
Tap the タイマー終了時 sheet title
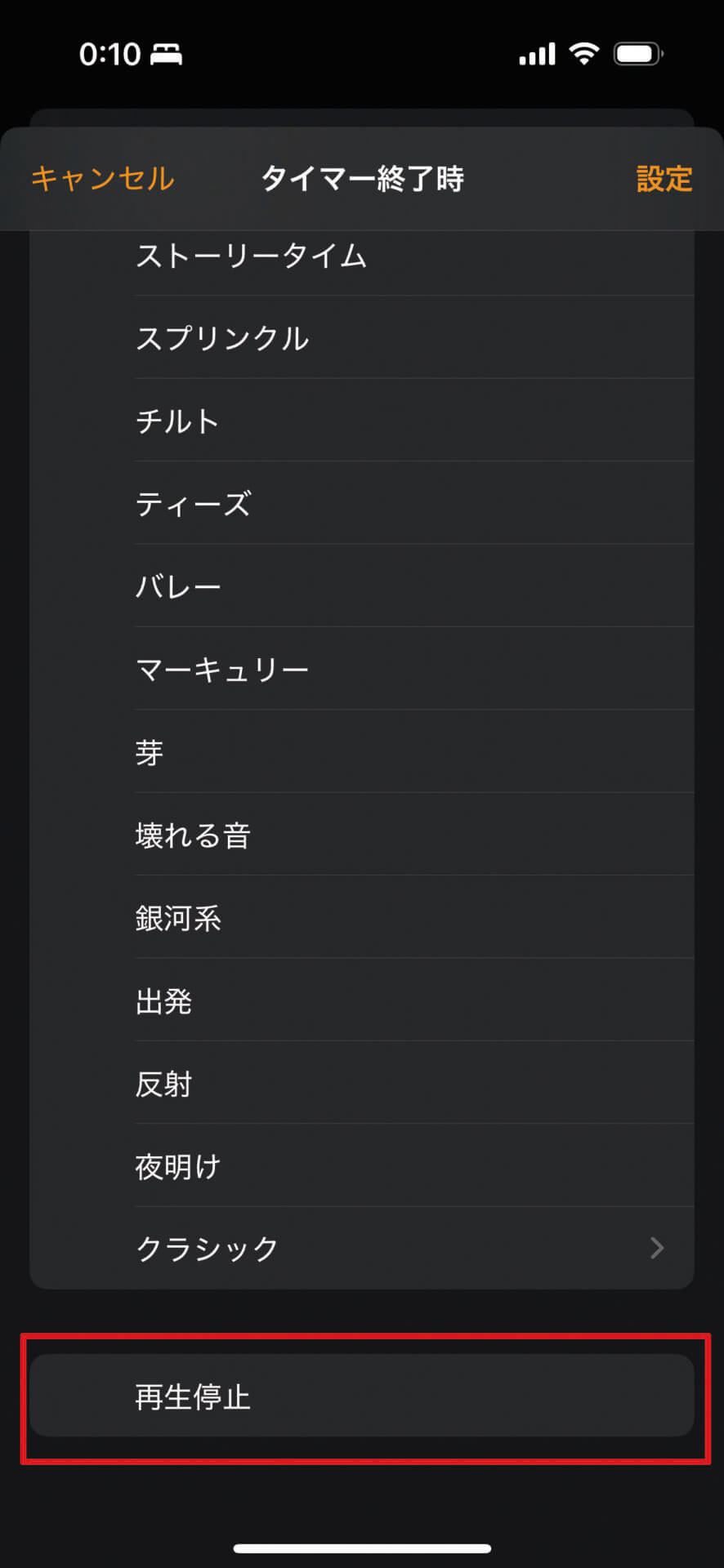point(362,179)
